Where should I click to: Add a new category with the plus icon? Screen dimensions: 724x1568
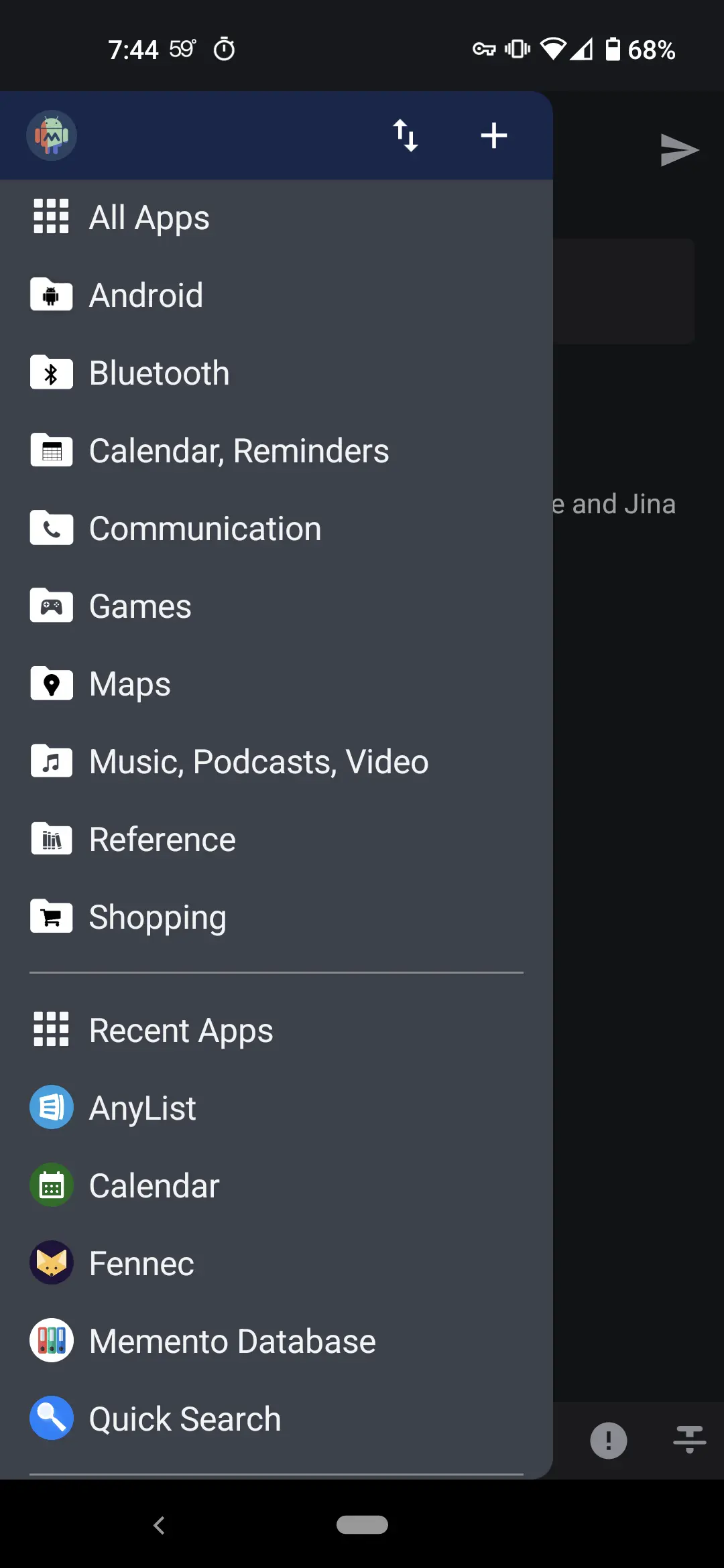point(494,135)
